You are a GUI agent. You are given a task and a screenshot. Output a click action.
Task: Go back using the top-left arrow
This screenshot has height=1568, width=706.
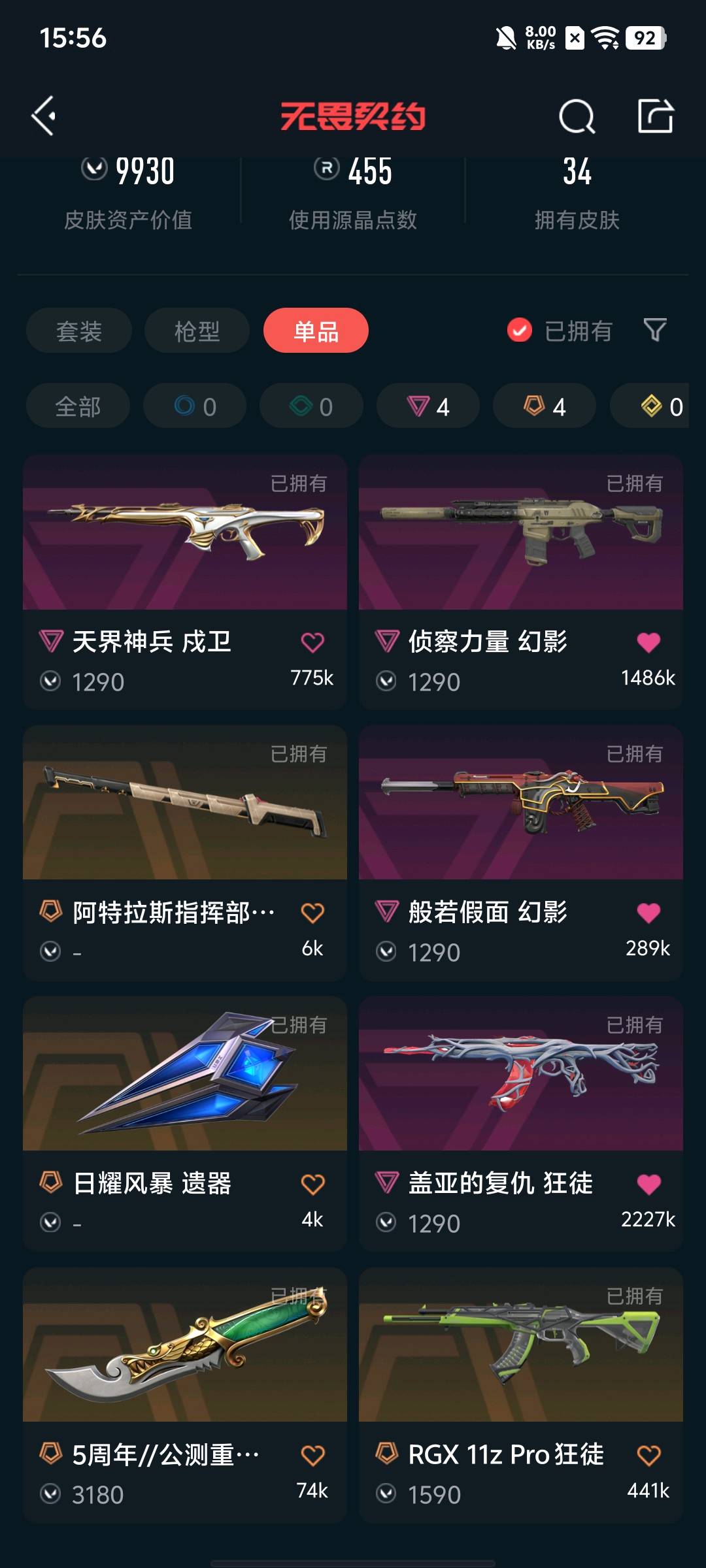click(x=44, y=116)
